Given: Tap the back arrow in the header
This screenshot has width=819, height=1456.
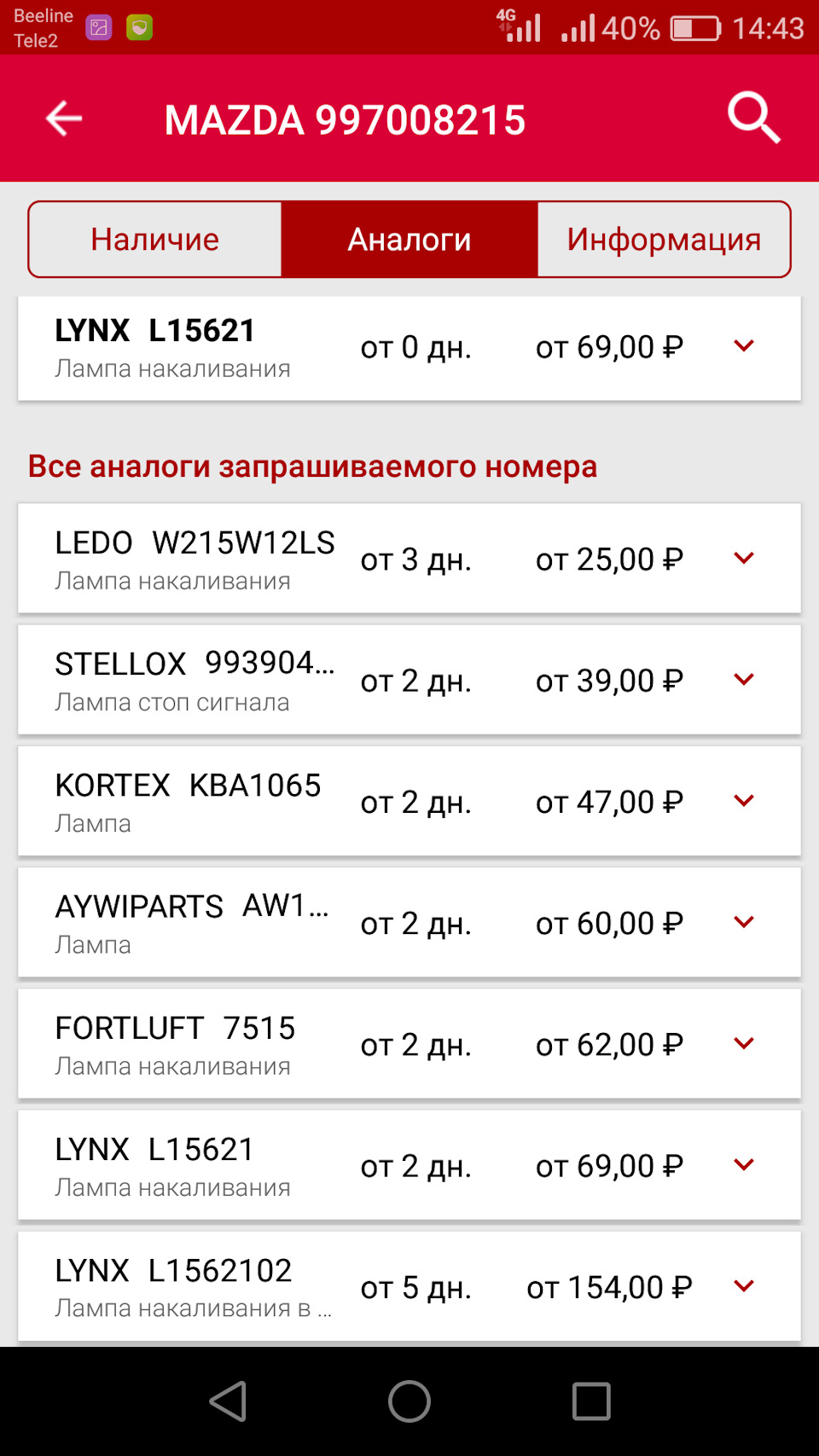Looking at the screenshot, I should pos(61,119).
